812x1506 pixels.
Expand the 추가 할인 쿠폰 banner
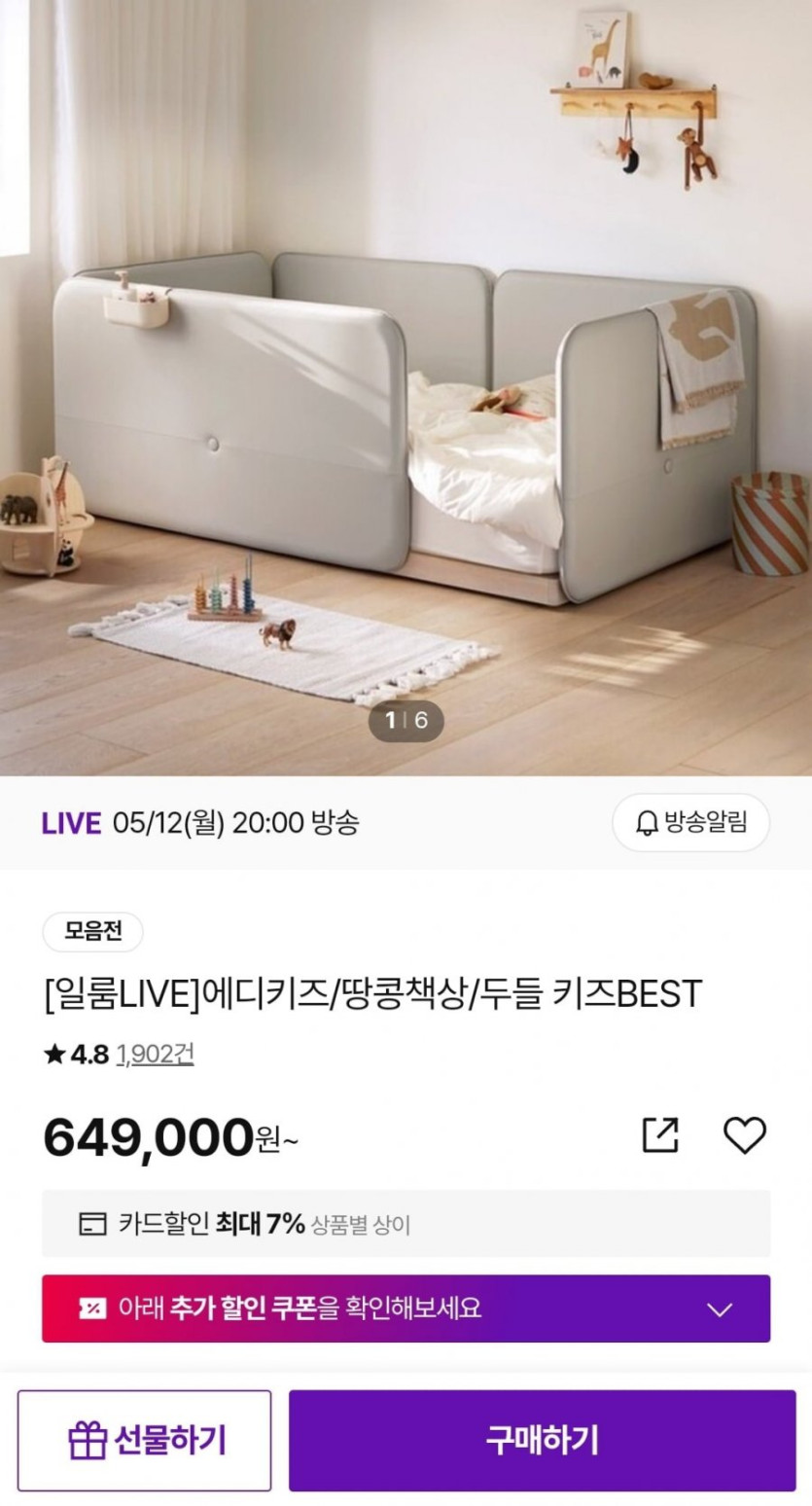point(406,1309)
